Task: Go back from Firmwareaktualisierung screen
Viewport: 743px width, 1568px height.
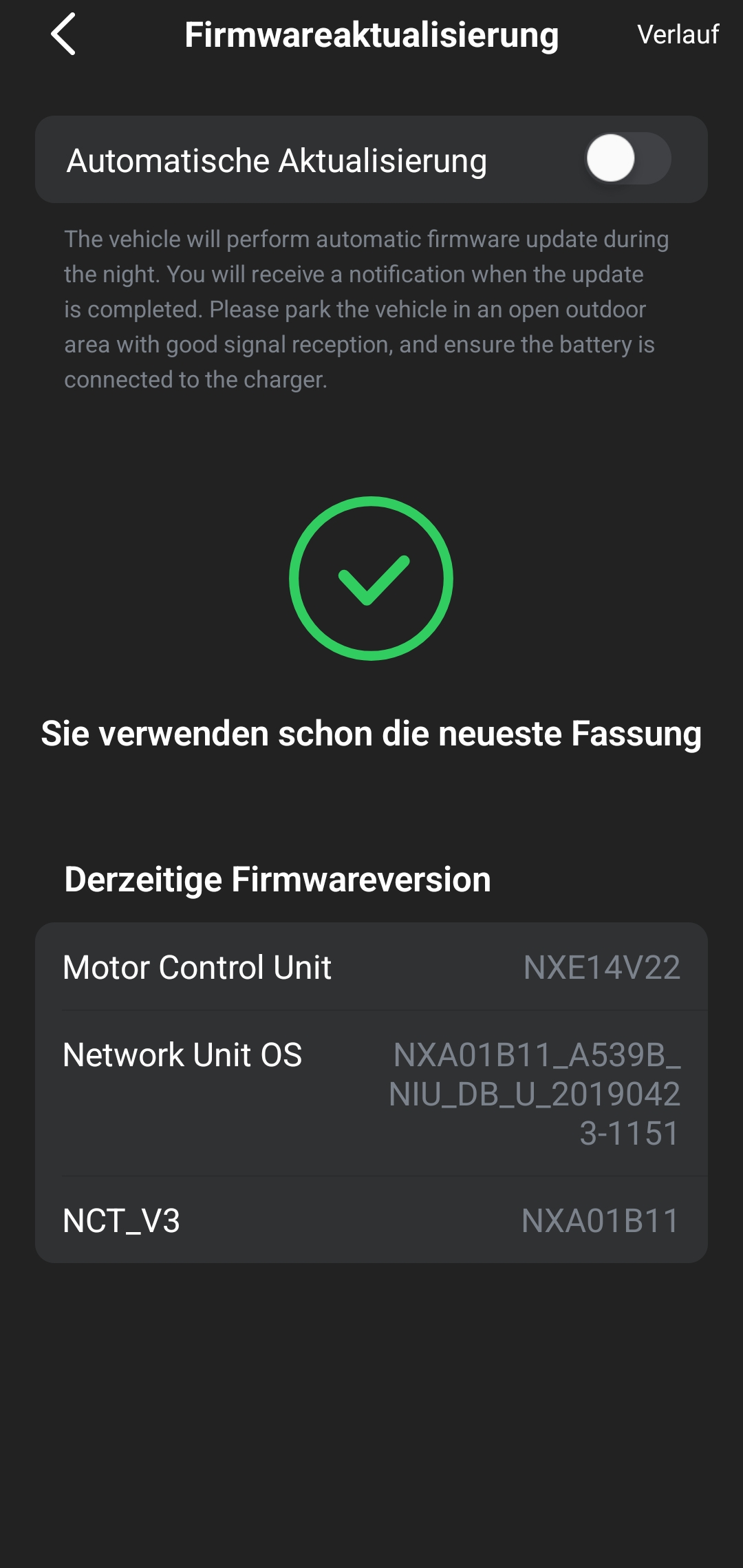Action: [x=63, y=34]
